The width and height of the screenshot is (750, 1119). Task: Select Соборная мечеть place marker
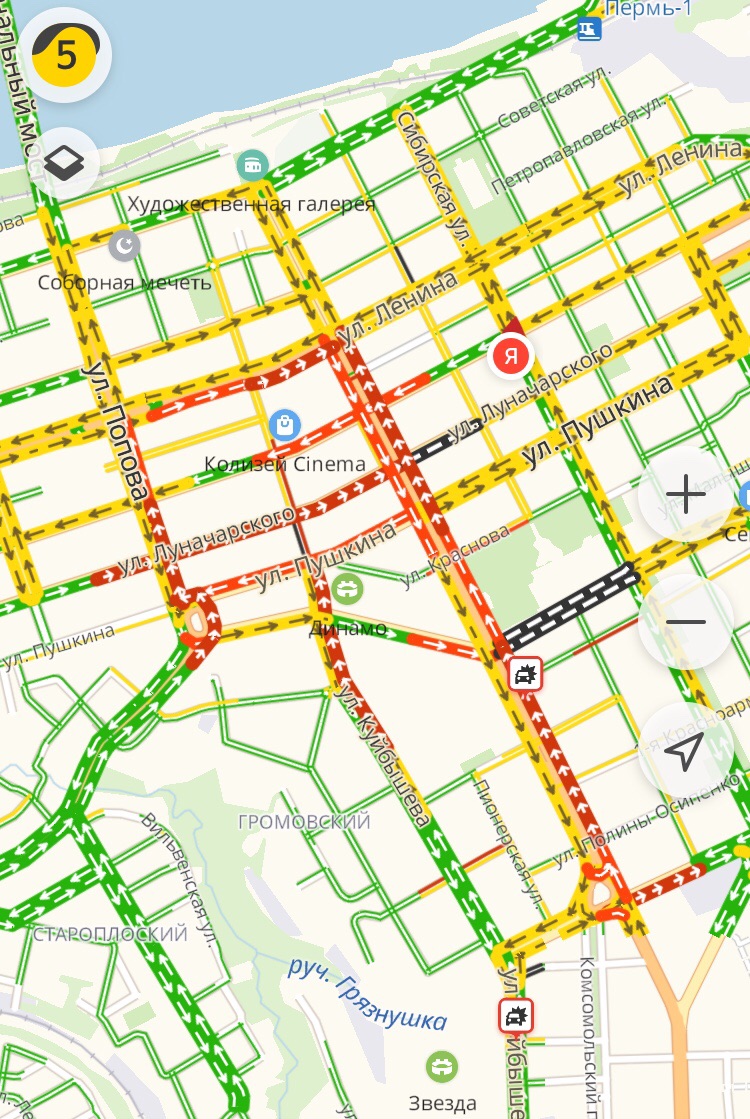click(124, 244)
